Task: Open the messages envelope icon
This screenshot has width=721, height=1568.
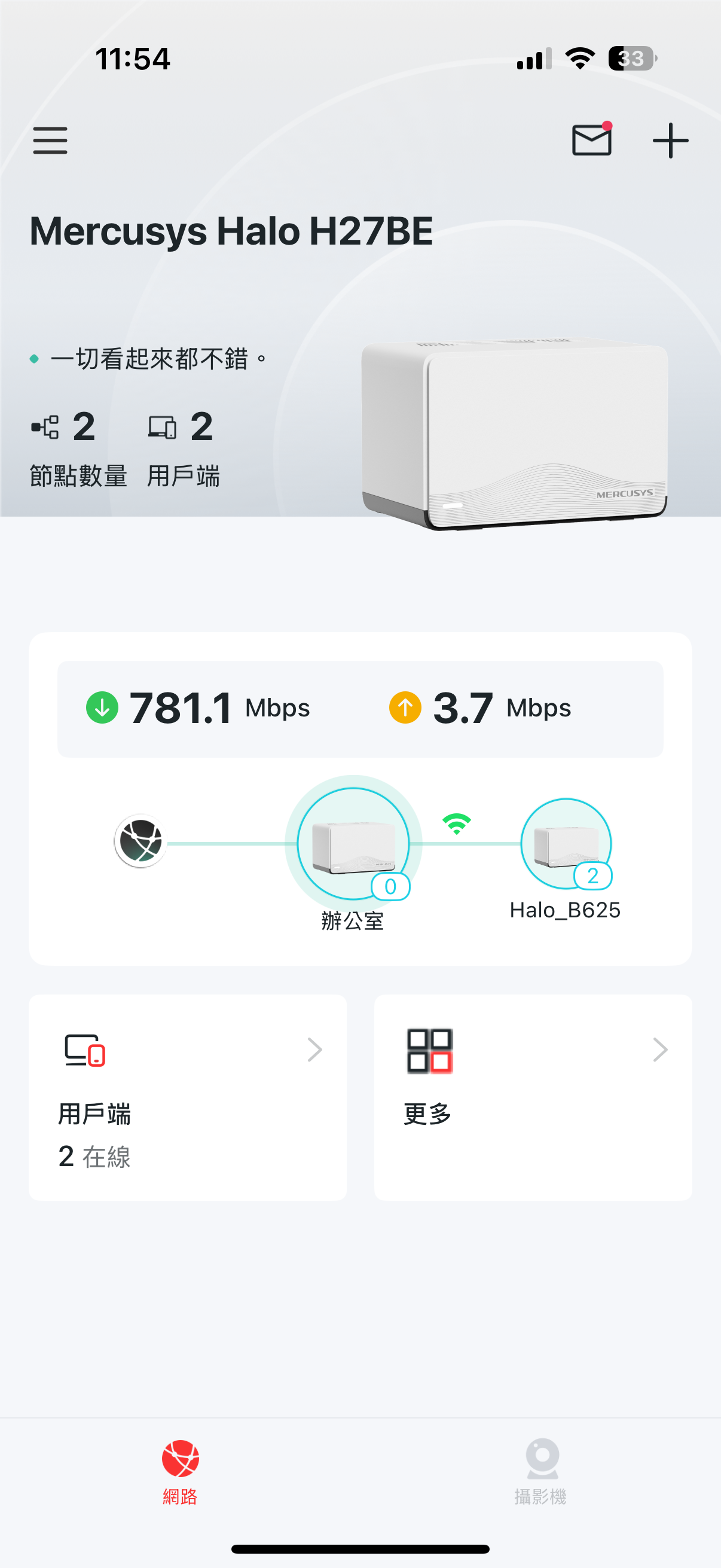Action: [x=591, y=140]
